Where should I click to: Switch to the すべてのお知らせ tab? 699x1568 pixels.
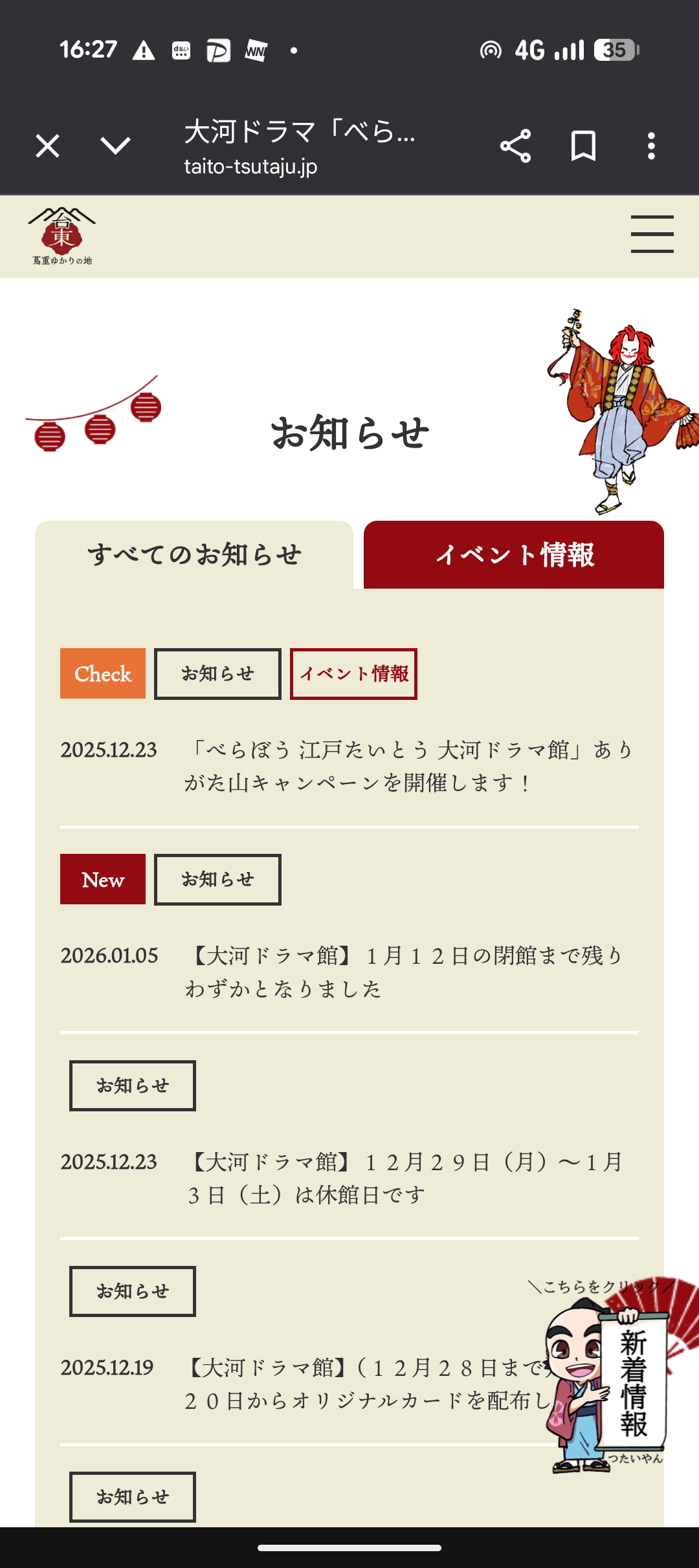pos(194,555)
